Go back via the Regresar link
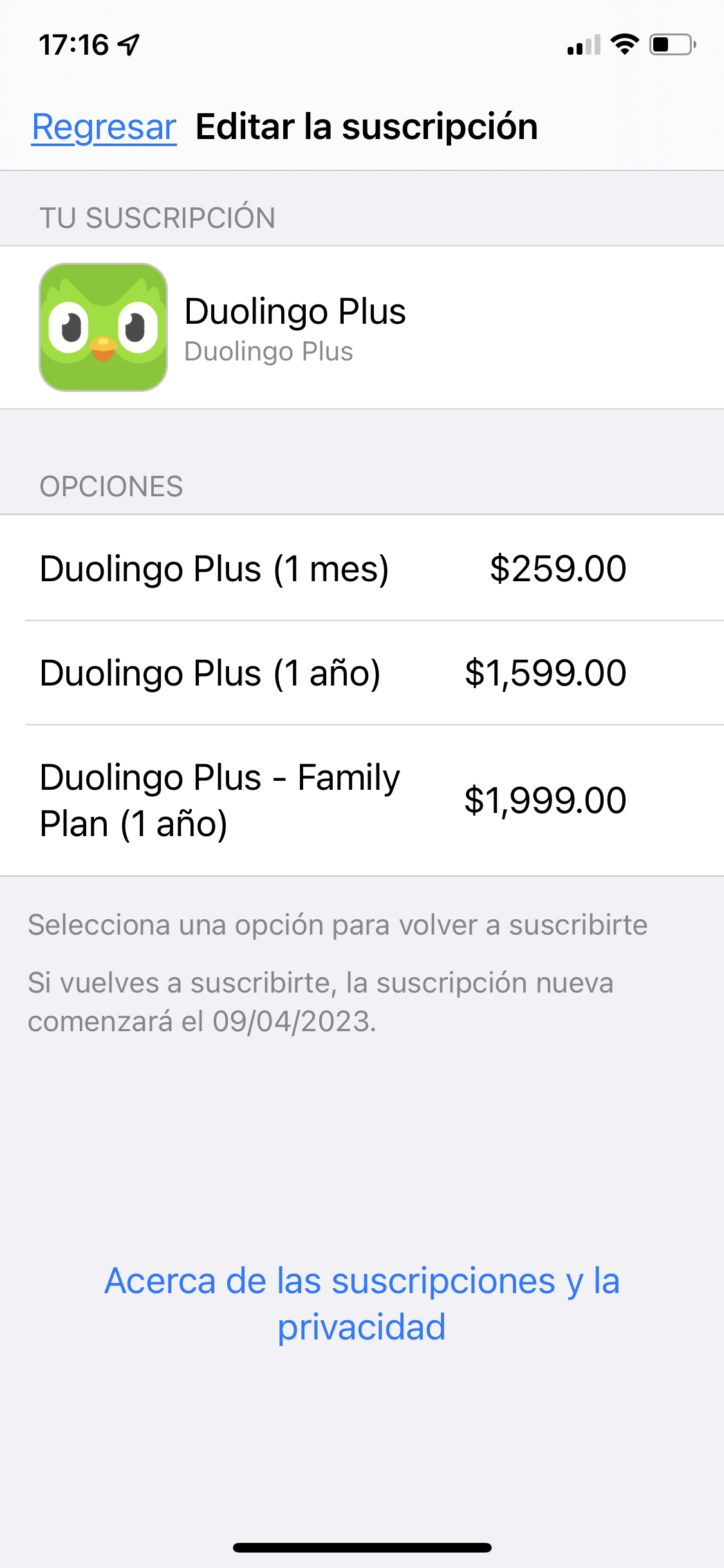The height and width of the screenshot is (1568, 724). click(104, 127)
